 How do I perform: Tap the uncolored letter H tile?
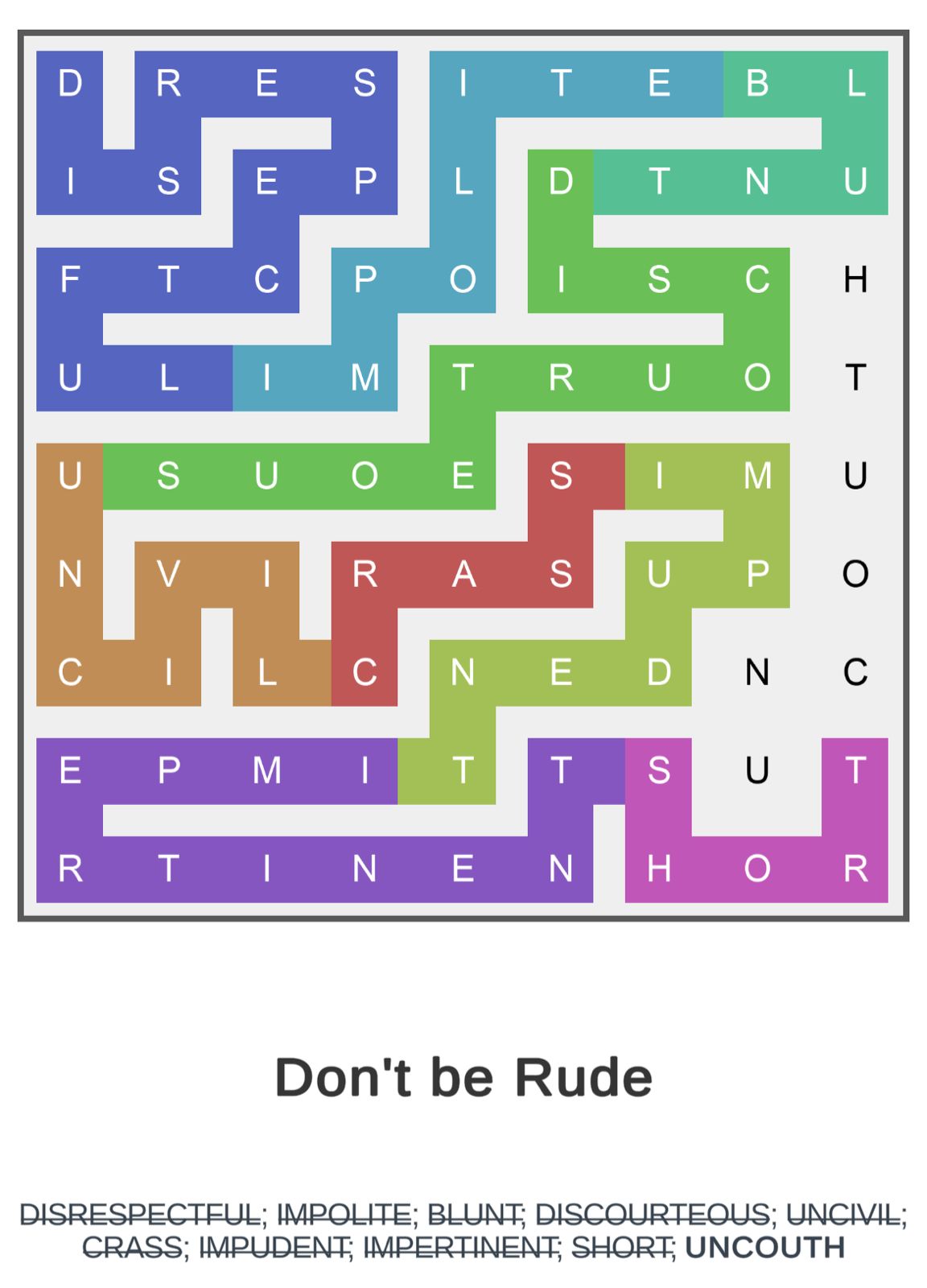[855, 279]
